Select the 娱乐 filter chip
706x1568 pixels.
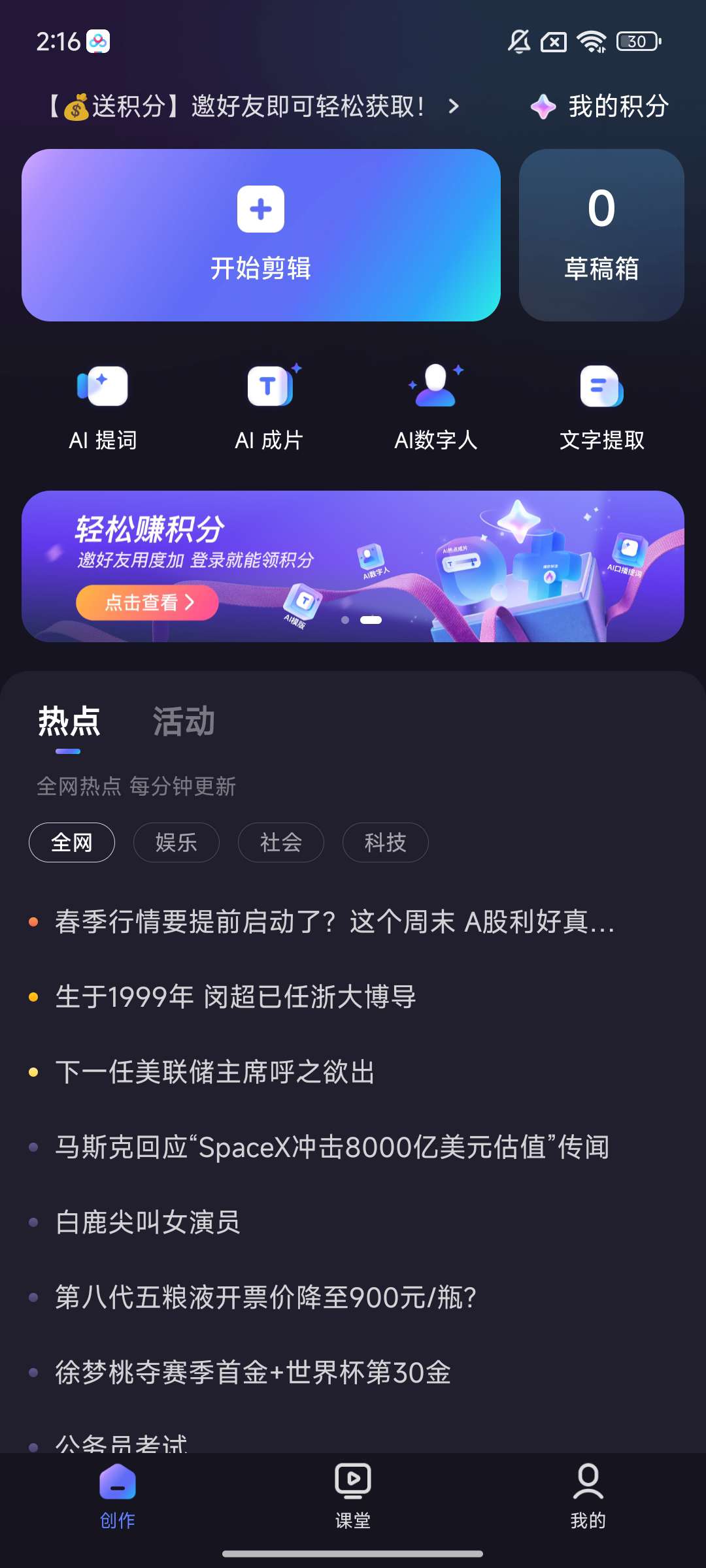(x=176, y=843)
